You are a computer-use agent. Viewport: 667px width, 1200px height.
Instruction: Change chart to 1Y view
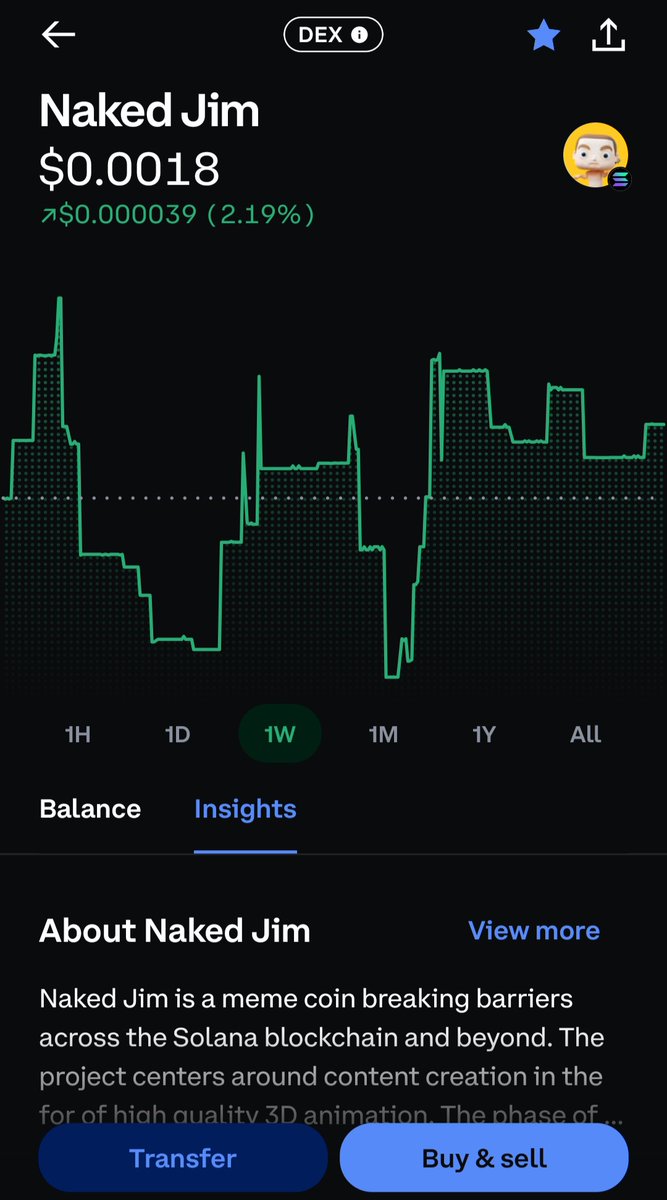click(484, 735)
